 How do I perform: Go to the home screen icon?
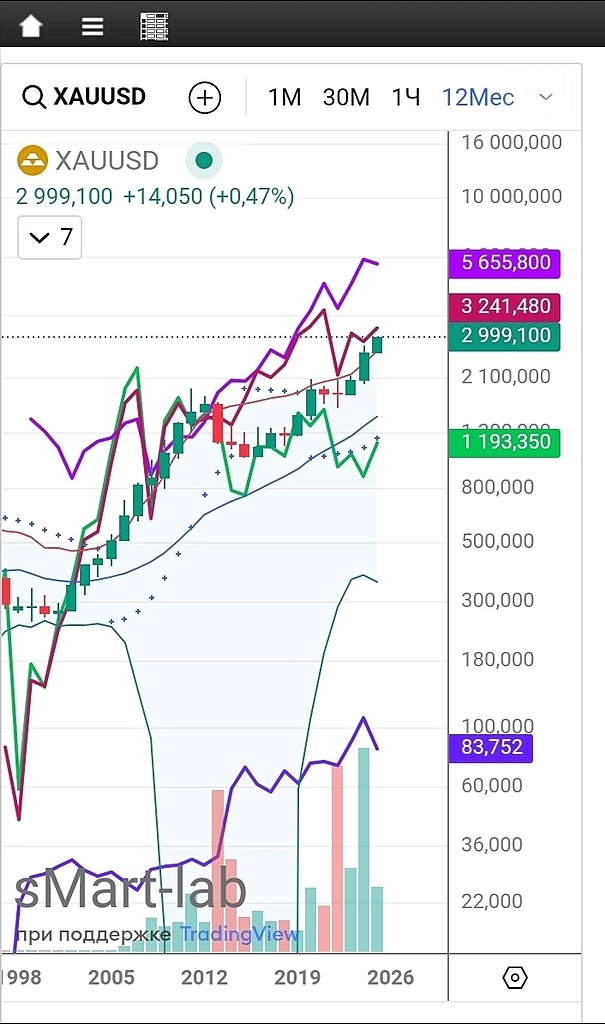(31, 26)
